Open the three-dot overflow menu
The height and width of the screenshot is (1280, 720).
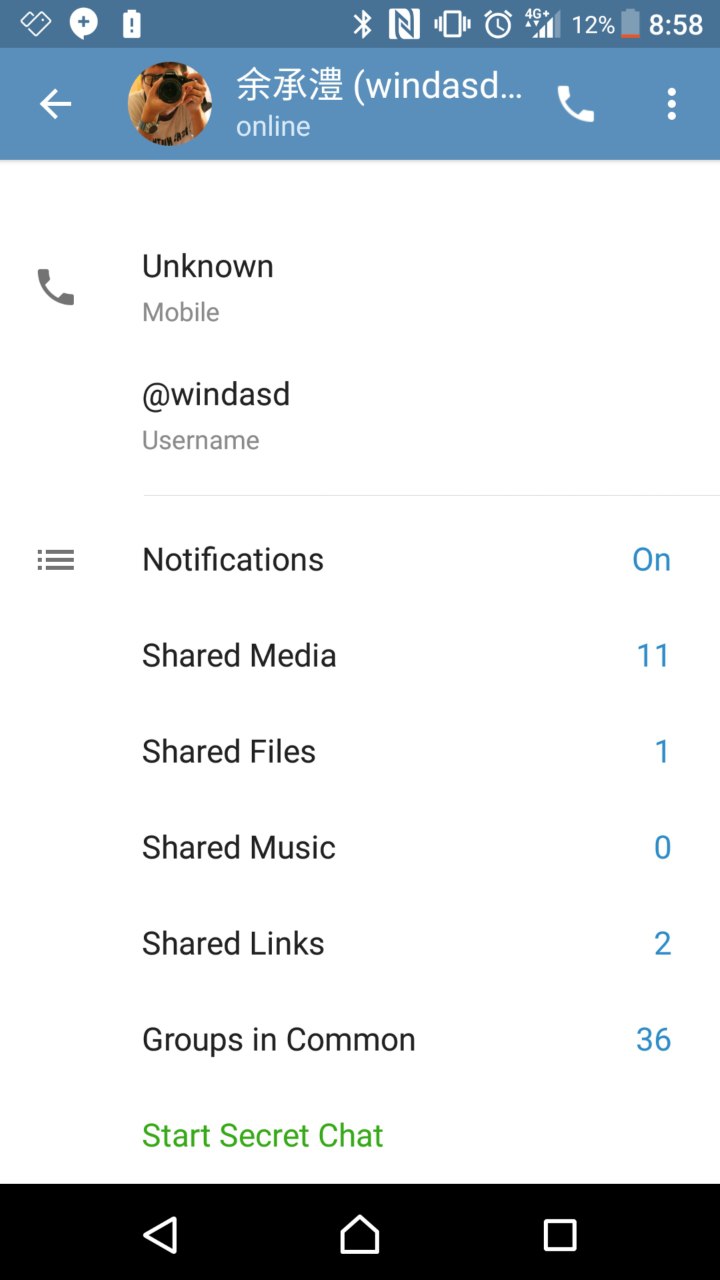click(x=671, y=104)
